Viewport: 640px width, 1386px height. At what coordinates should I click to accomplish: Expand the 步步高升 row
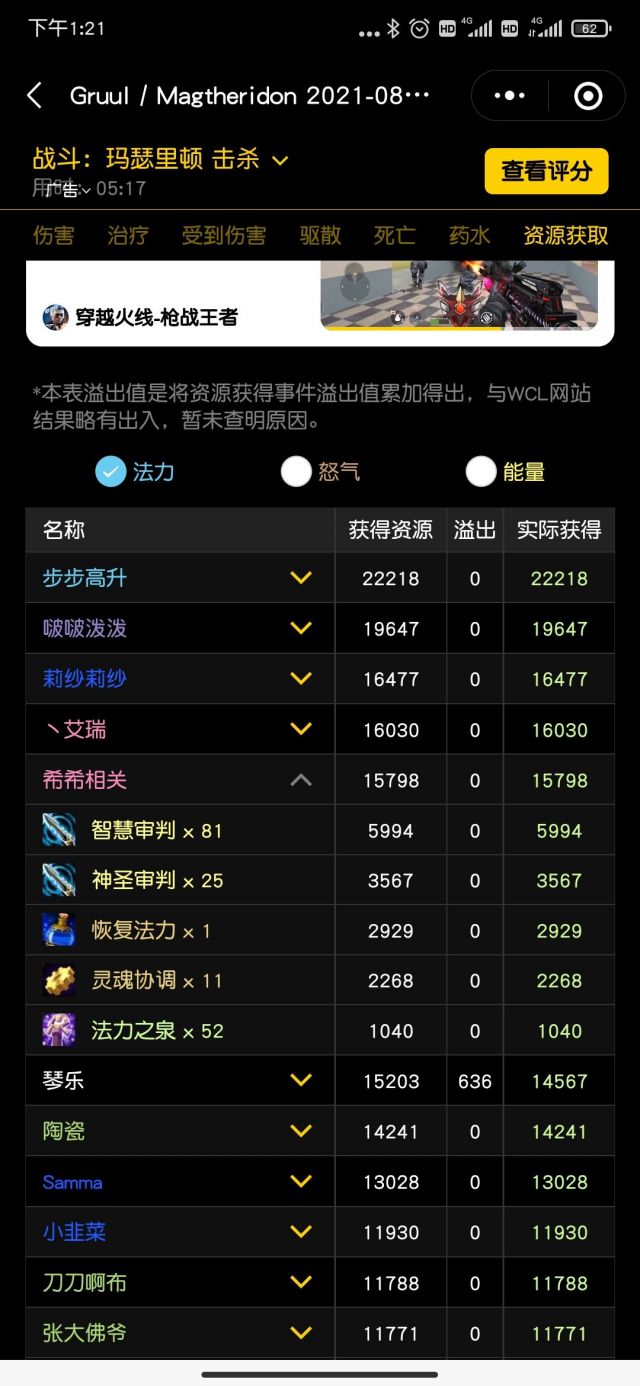click(x=300, y=578)
